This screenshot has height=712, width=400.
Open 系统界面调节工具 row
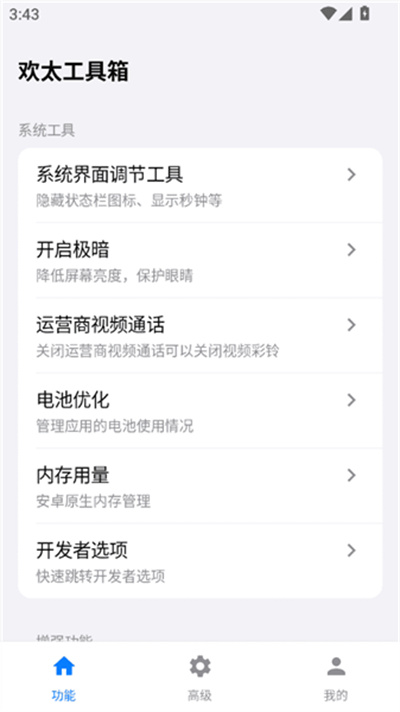[x=200, y=185]
